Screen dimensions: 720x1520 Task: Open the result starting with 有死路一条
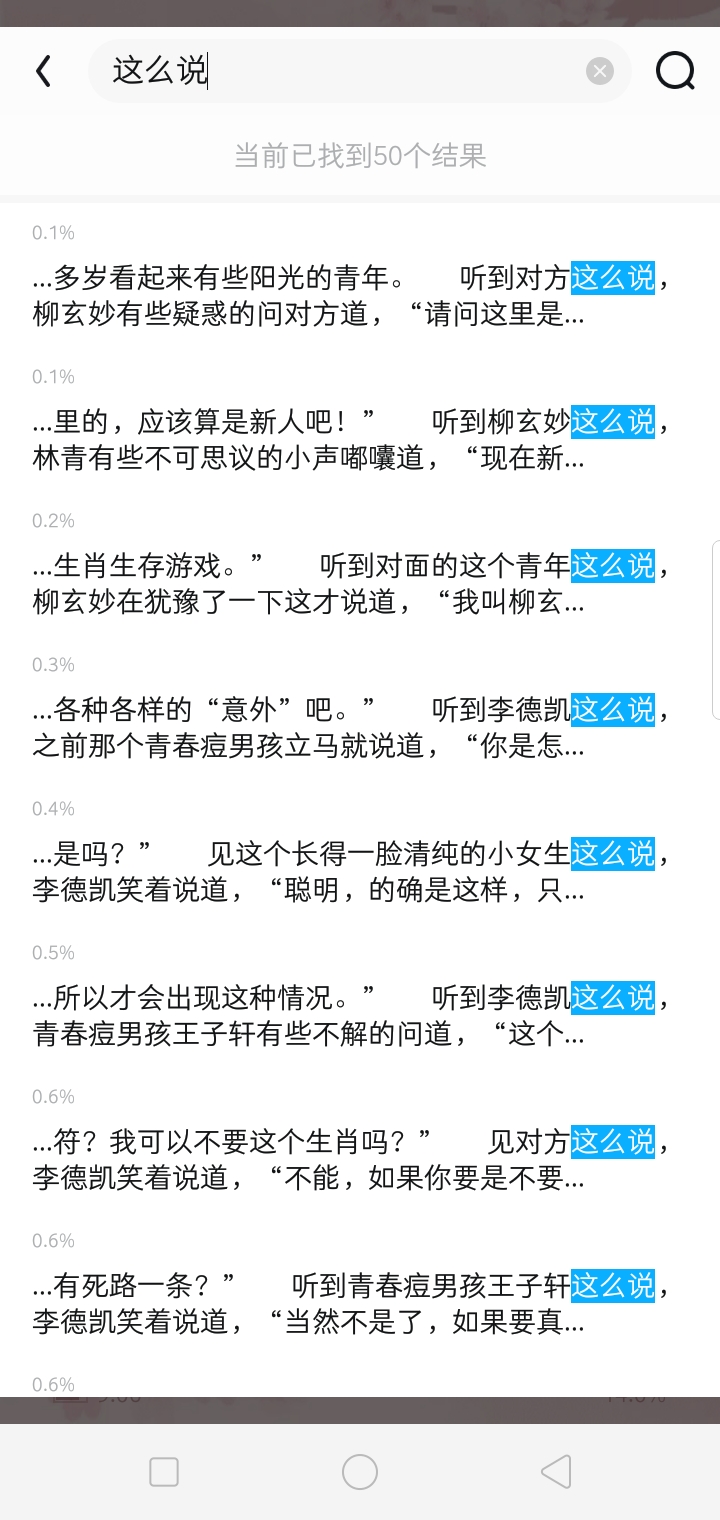click(350, 1304)
